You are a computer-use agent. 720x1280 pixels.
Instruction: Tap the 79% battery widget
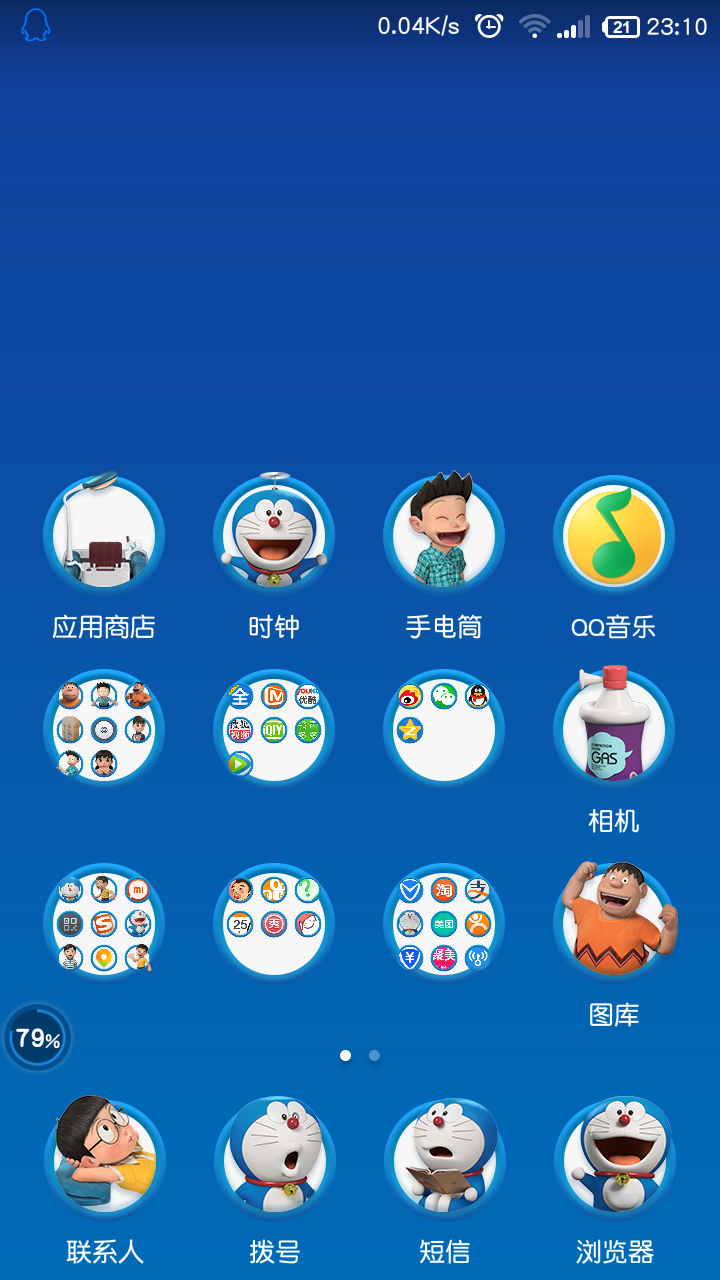coord(38,1038)
